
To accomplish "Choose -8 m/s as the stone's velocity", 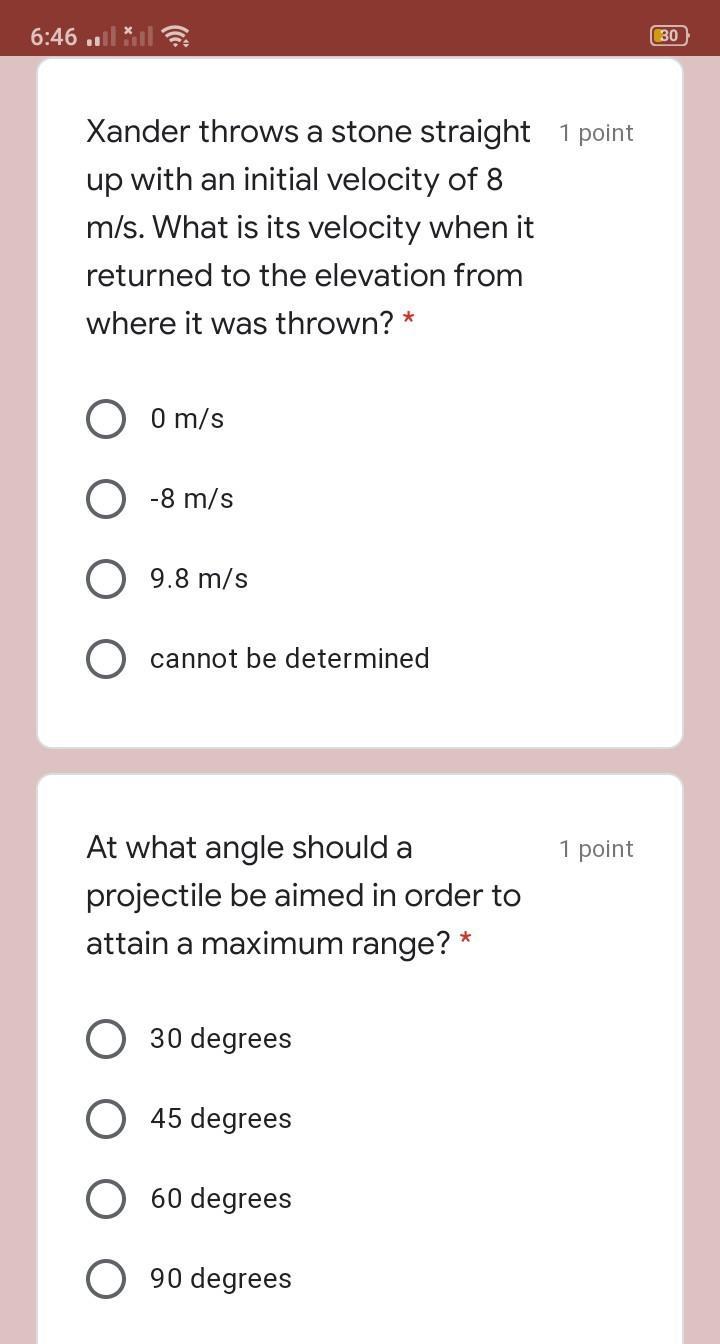I will coord(106,499).
